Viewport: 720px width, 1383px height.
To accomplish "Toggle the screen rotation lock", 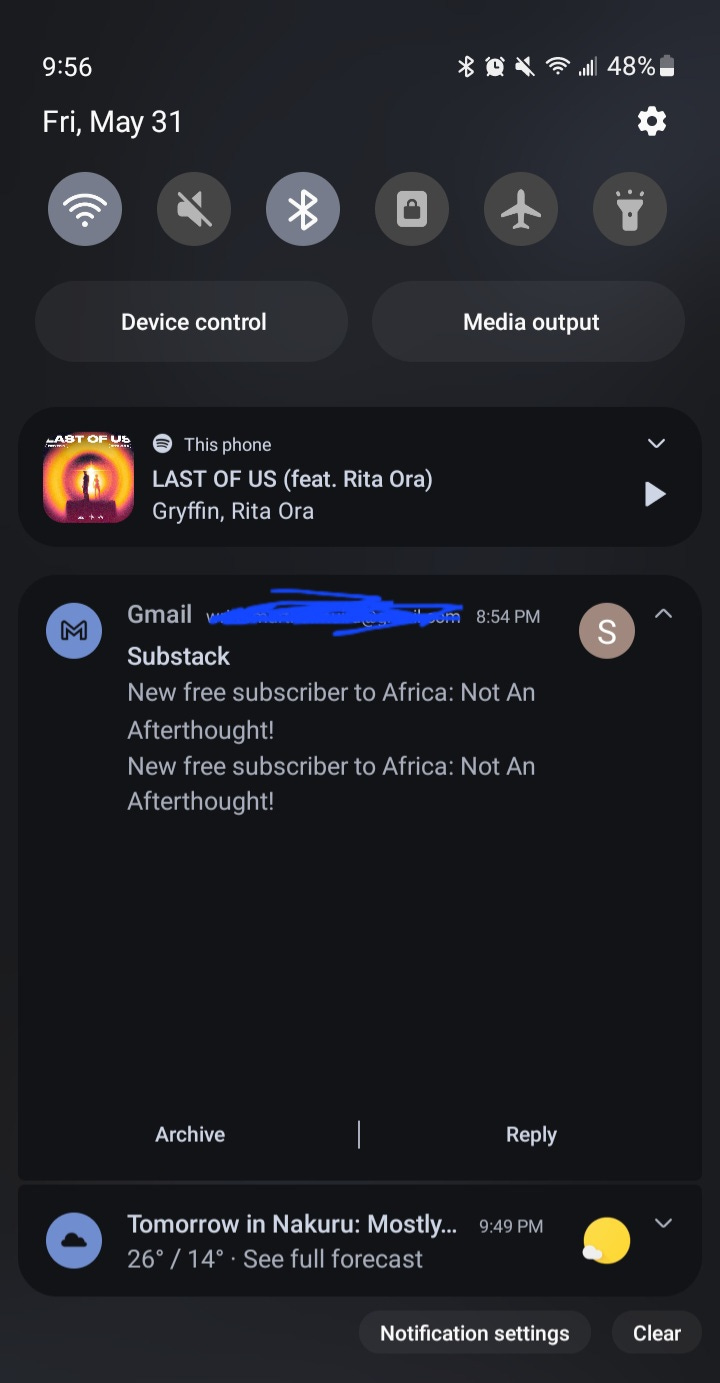I will click(412, 209).
